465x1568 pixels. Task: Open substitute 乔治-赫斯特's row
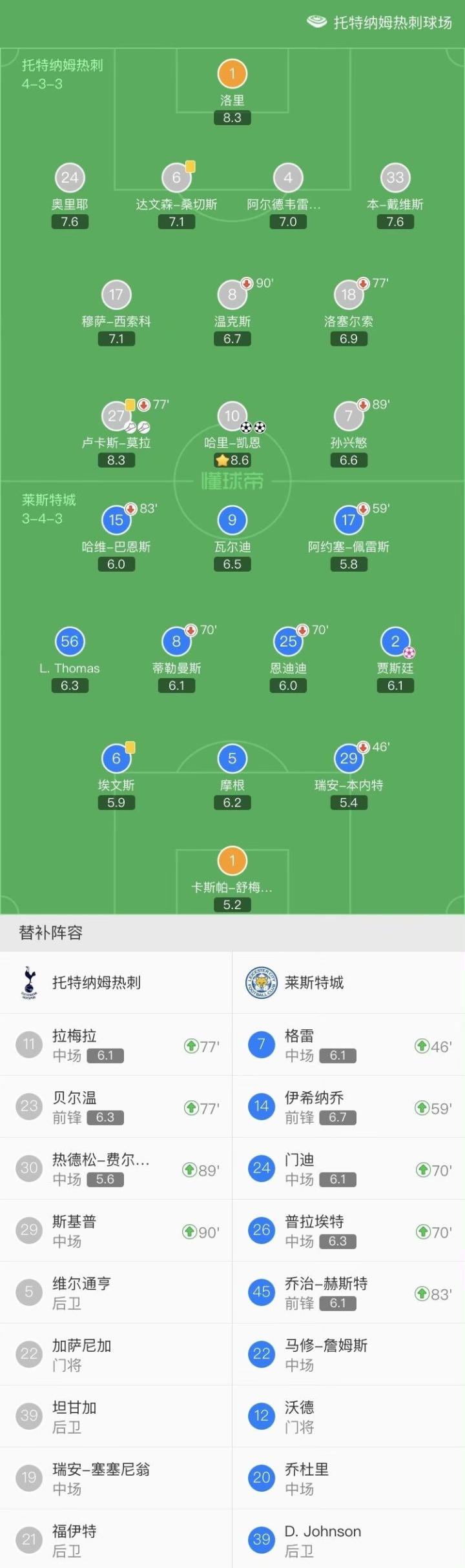[x=349, y=1292]
